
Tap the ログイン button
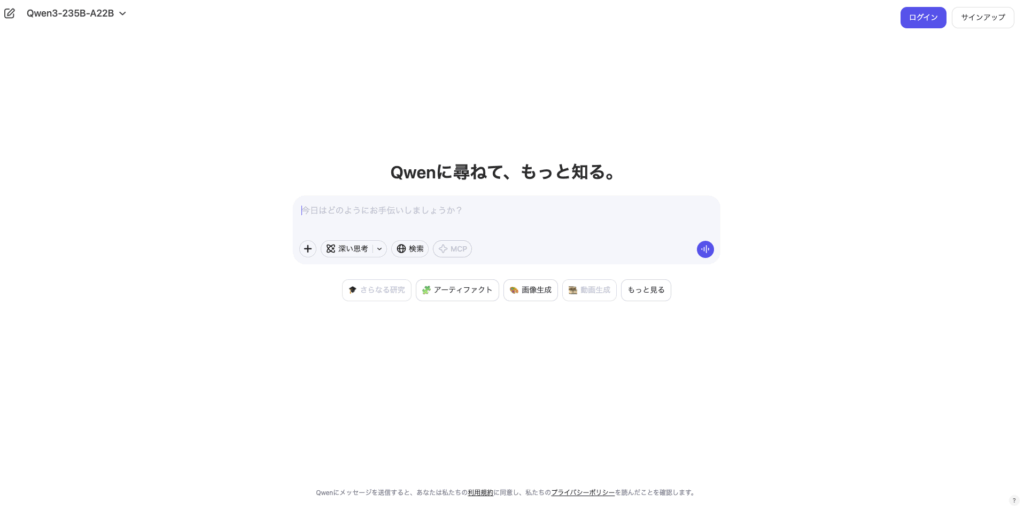(x=922, y=17)
